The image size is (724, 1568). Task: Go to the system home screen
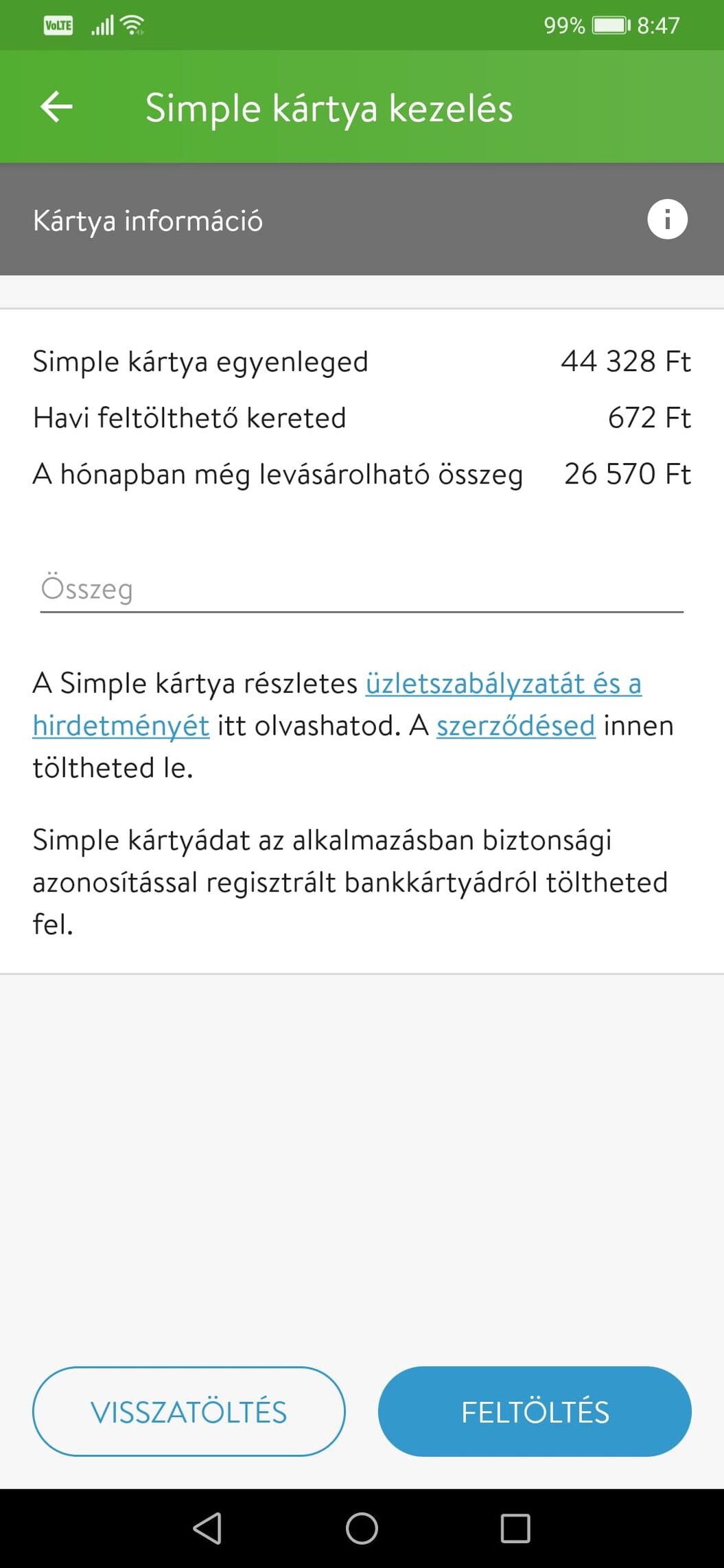[x=362, y=1528]
